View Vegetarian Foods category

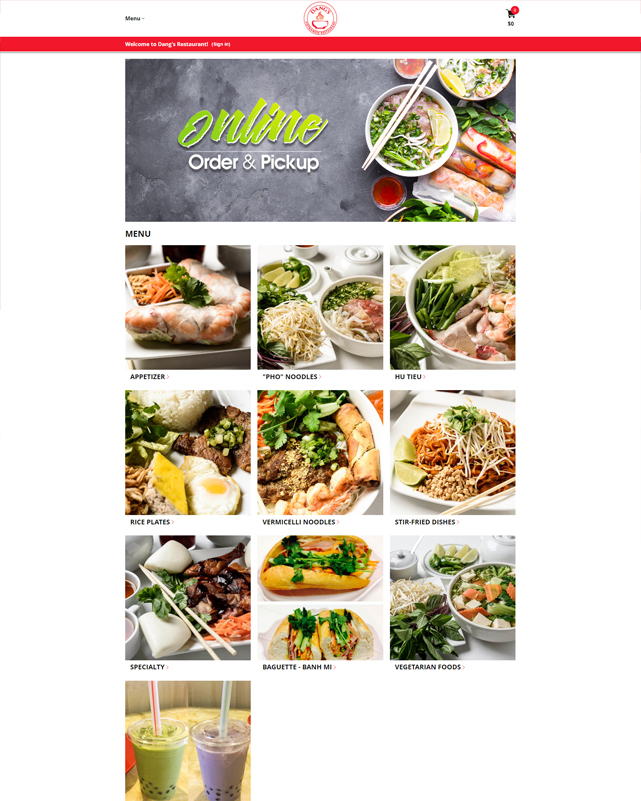pyautogui.click(x=452, y=598)
